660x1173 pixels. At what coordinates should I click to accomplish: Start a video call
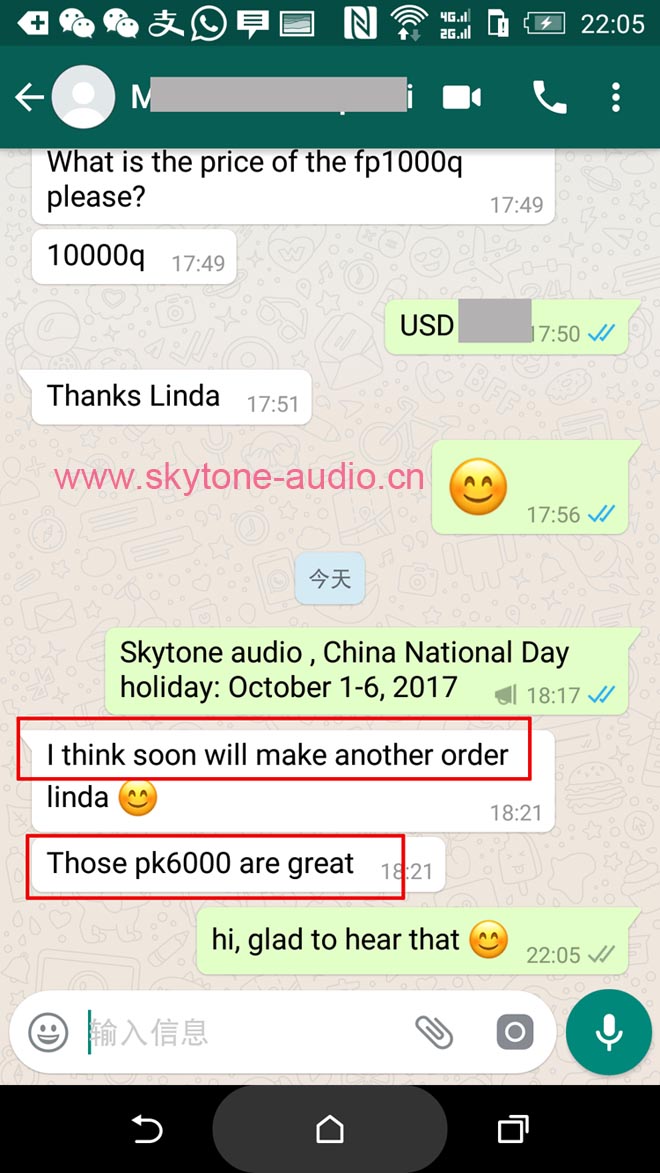point(462,97)
